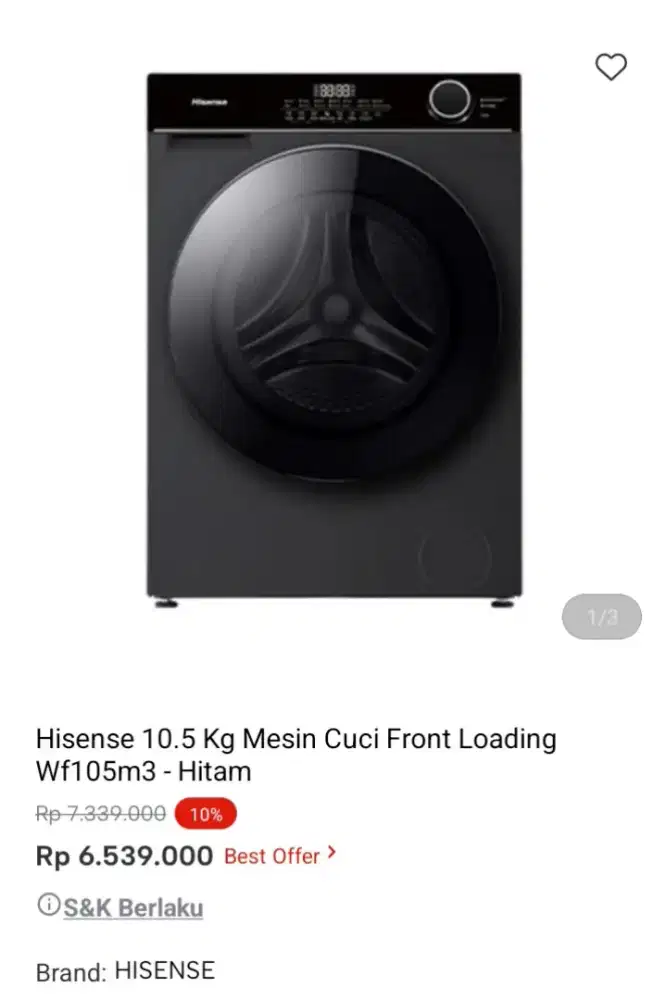Open the Hisense washing machine product image
This screenshot has height=1000, width=666.
click(x=334, y=338)
